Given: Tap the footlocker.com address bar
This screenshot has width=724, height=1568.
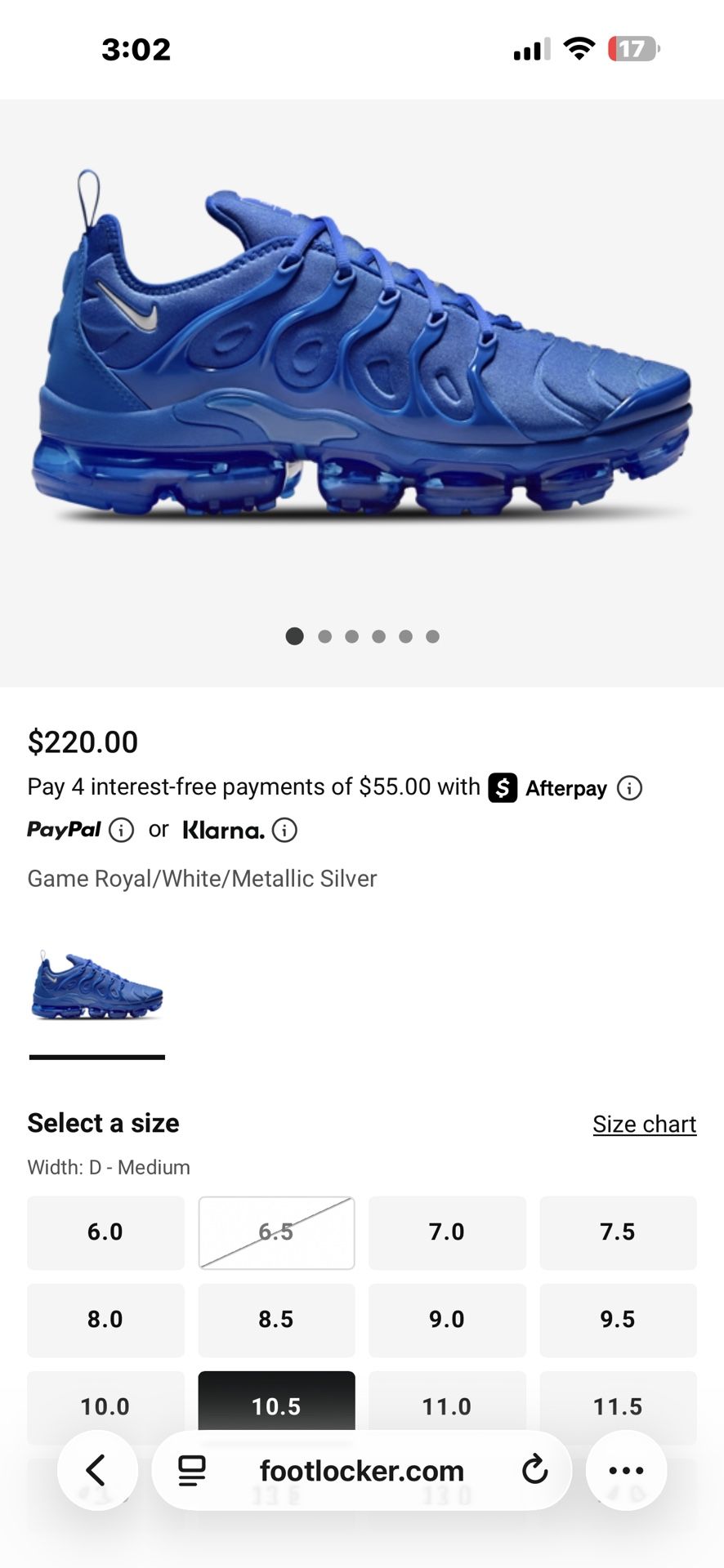Looking at the screenshot, I should tap(361, 1469).
